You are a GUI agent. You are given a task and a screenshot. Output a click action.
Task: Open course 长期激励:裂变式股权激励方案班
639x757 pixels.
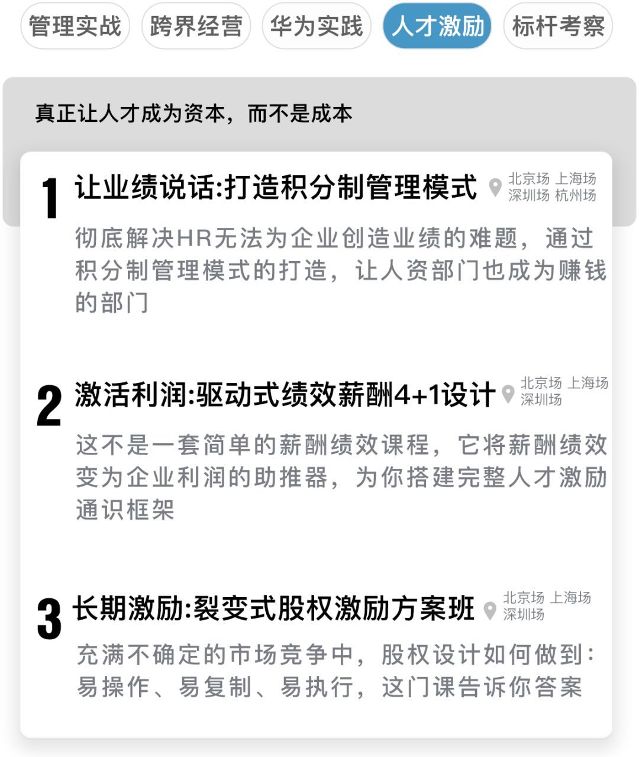[273, 609]
